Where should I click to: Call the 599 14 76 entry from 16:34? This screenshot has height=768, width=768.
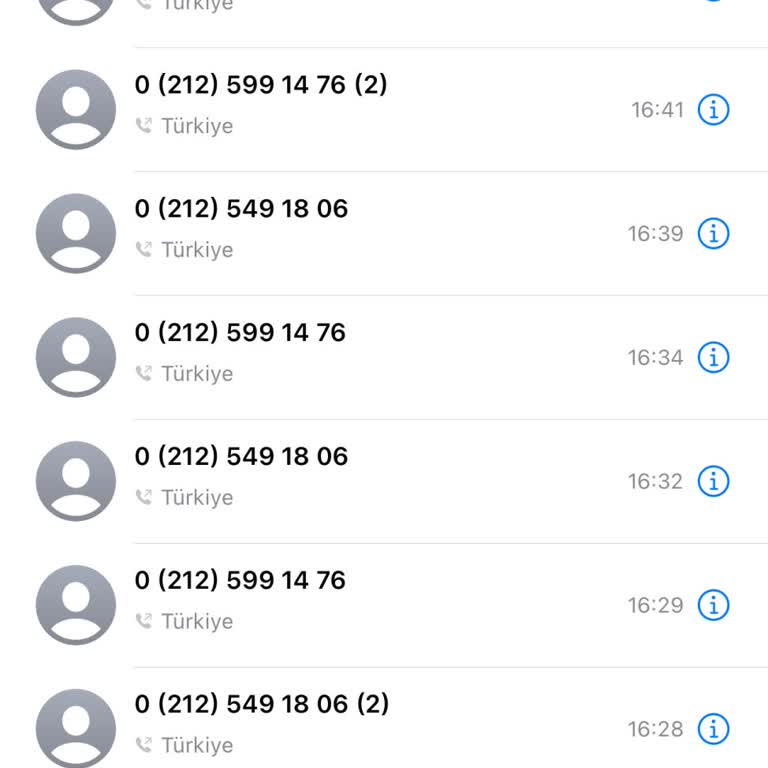click(240, 333)
